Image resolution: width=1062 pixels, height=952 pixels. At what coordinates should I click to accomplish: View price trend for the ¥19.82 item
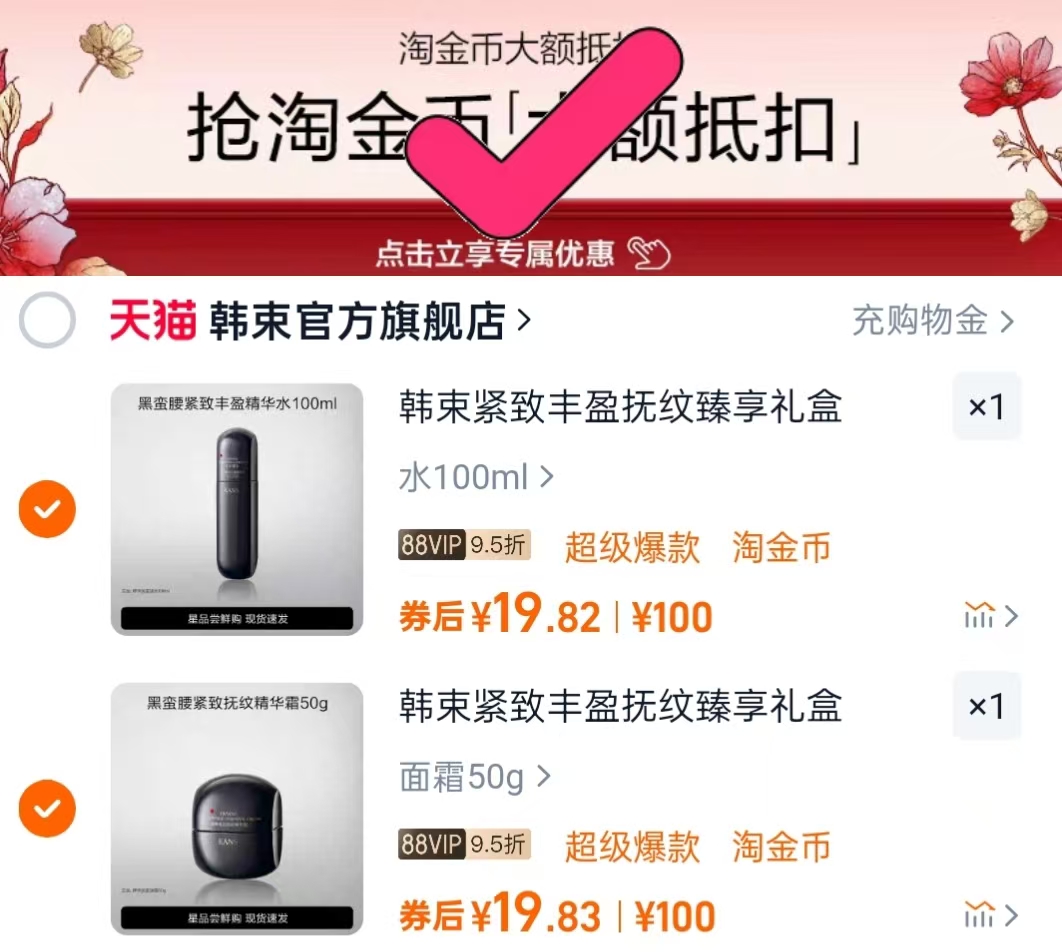[990, 616]
